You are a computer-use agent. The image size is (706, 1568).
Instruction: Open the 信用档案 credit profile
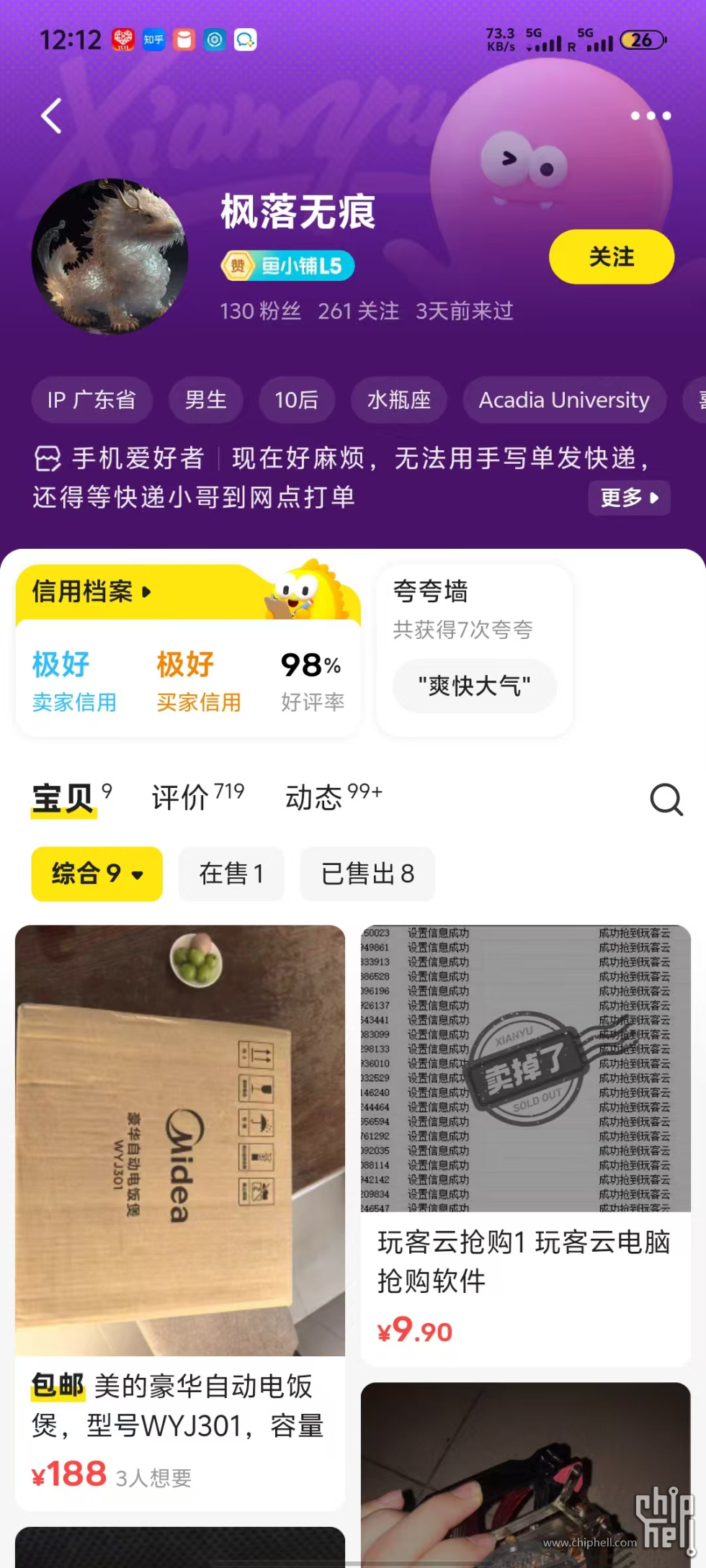[91, 592]
